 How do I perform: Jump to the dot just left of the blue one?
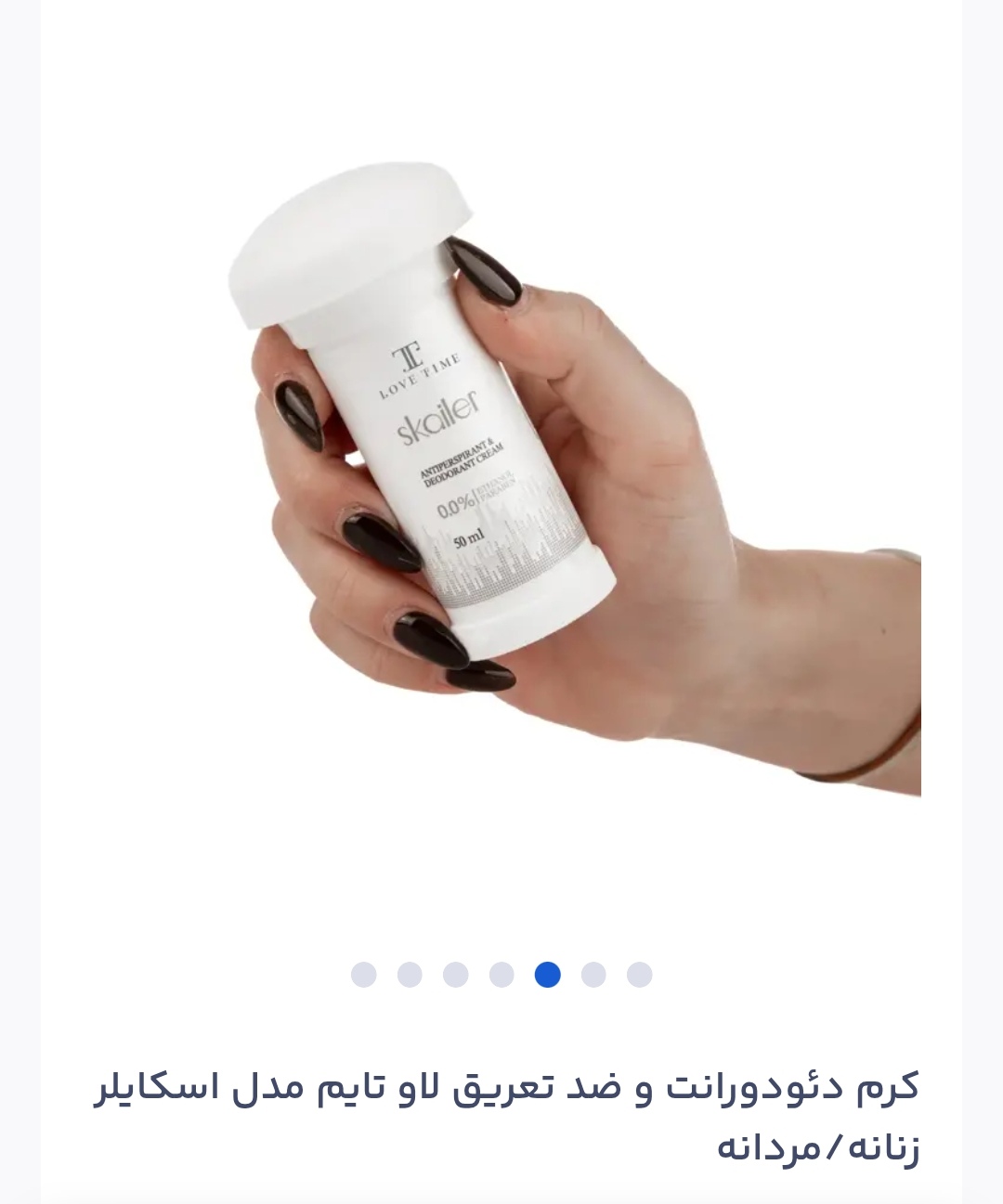(501, 975)
